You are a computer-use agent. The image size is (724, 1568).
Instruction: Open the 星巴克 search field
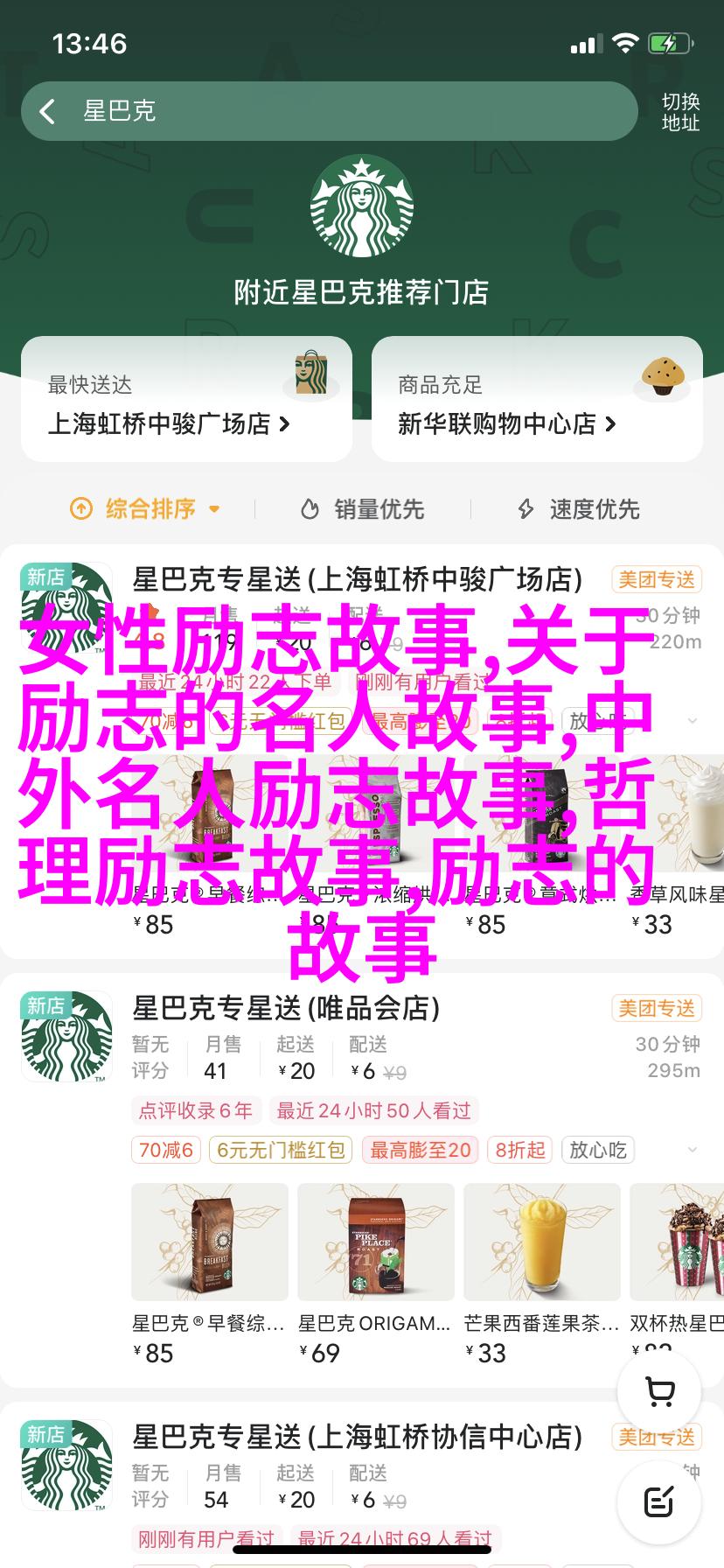pyautogui.click(x=350, y=111)
